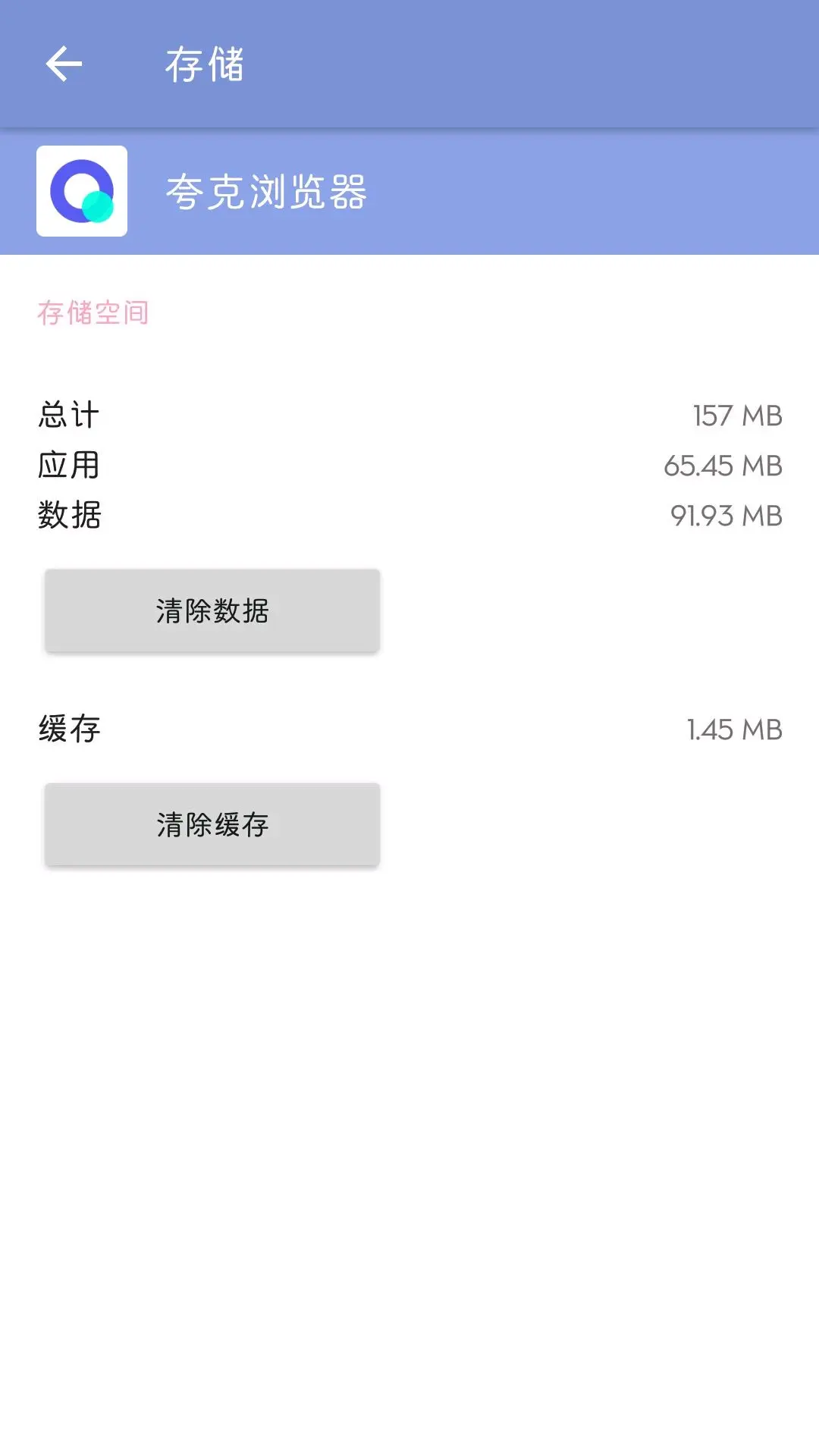Go back from the 存储 screen
This screenshot has width=819, height=1456.
pos(64,64)
